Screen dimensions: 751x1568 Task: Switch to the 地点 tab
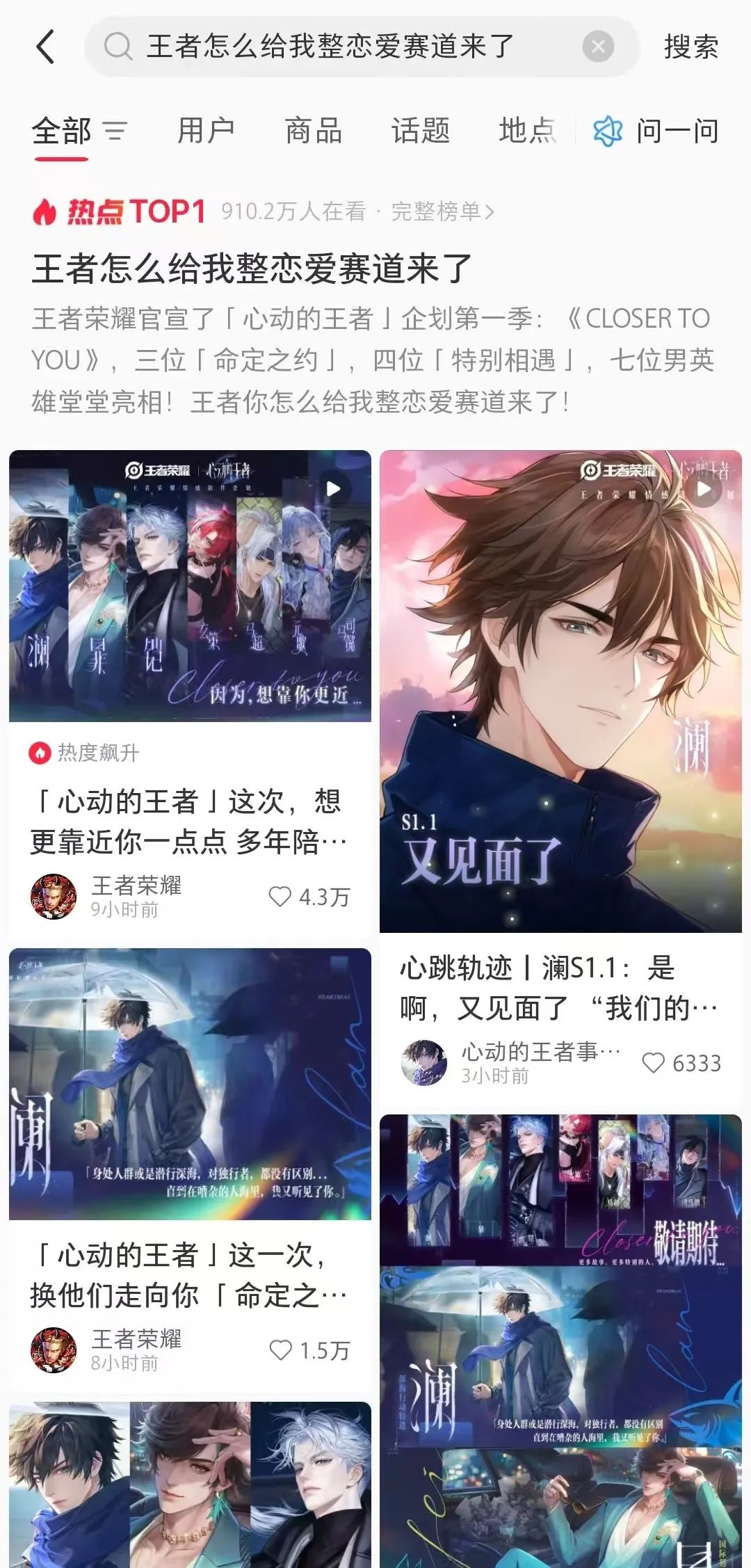[527, 131]
